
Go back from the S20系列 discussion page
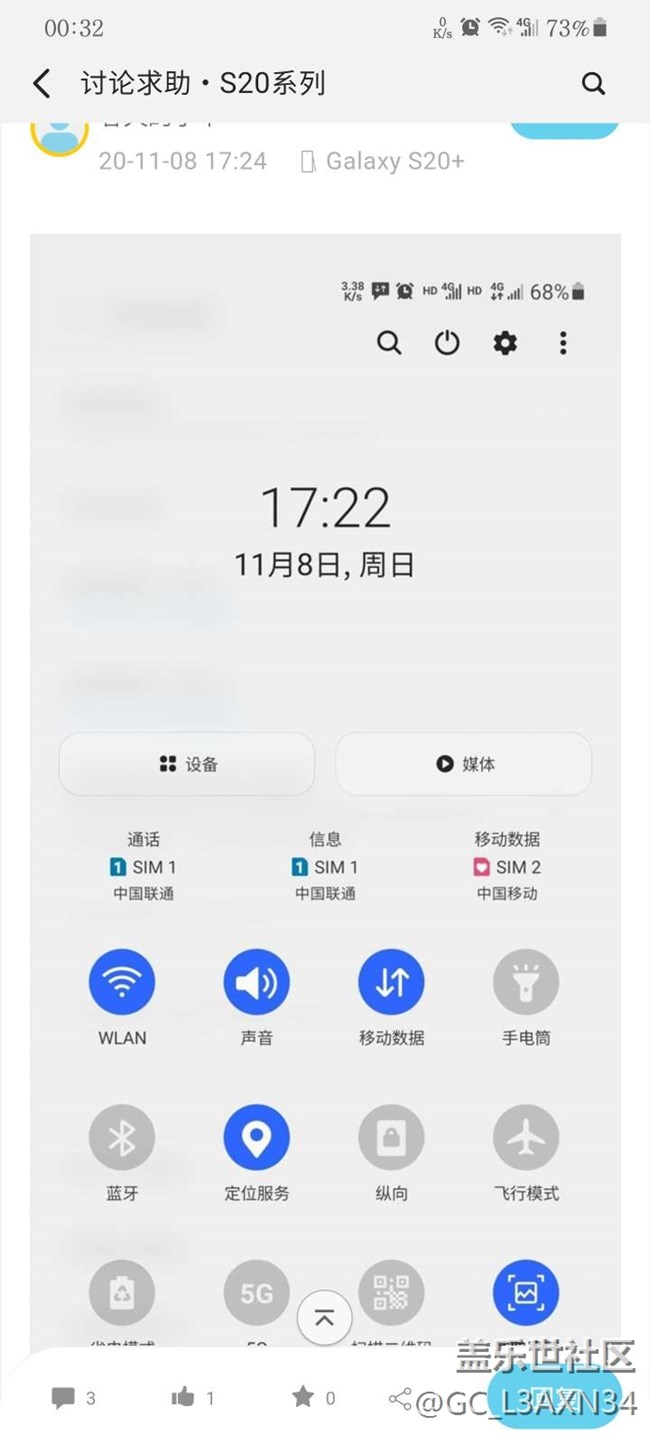click(41, 83)
